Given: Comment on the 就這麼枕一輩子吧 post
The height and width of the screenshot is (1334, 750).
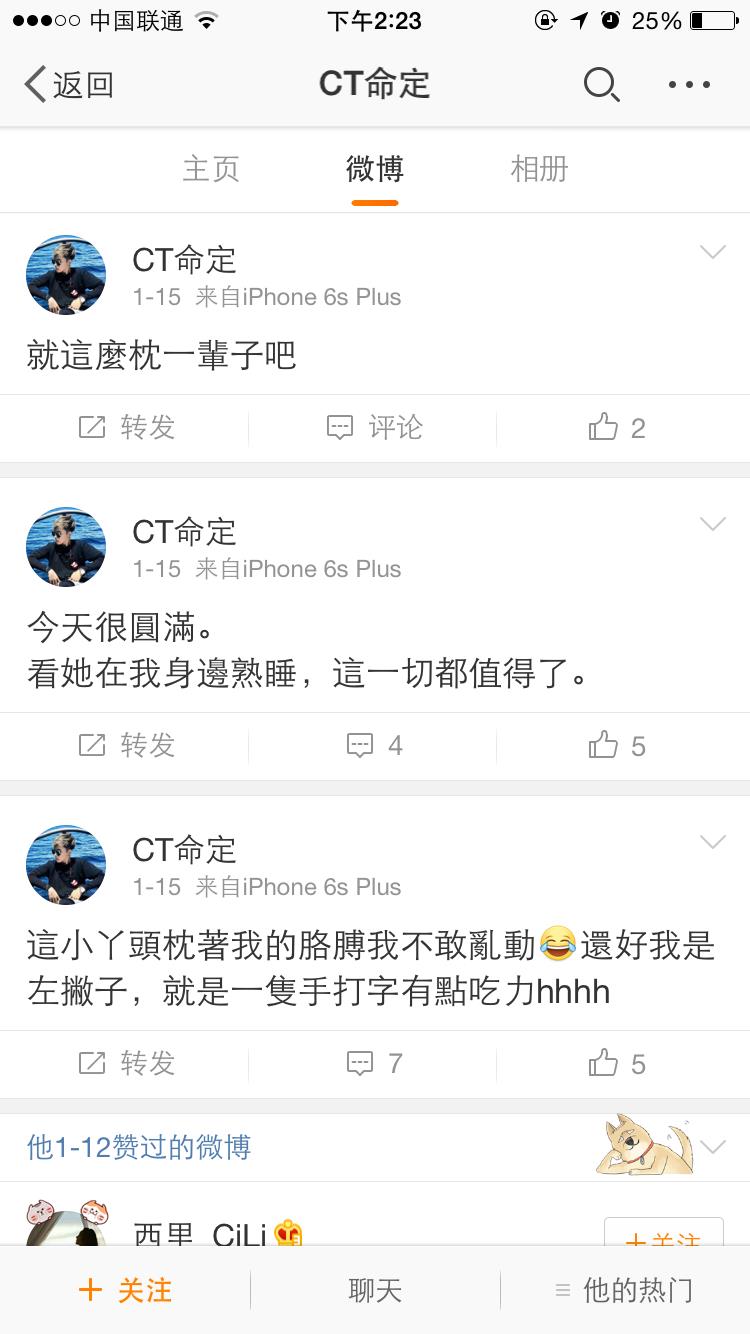Looking at the screenshot, I should point(374,428).
